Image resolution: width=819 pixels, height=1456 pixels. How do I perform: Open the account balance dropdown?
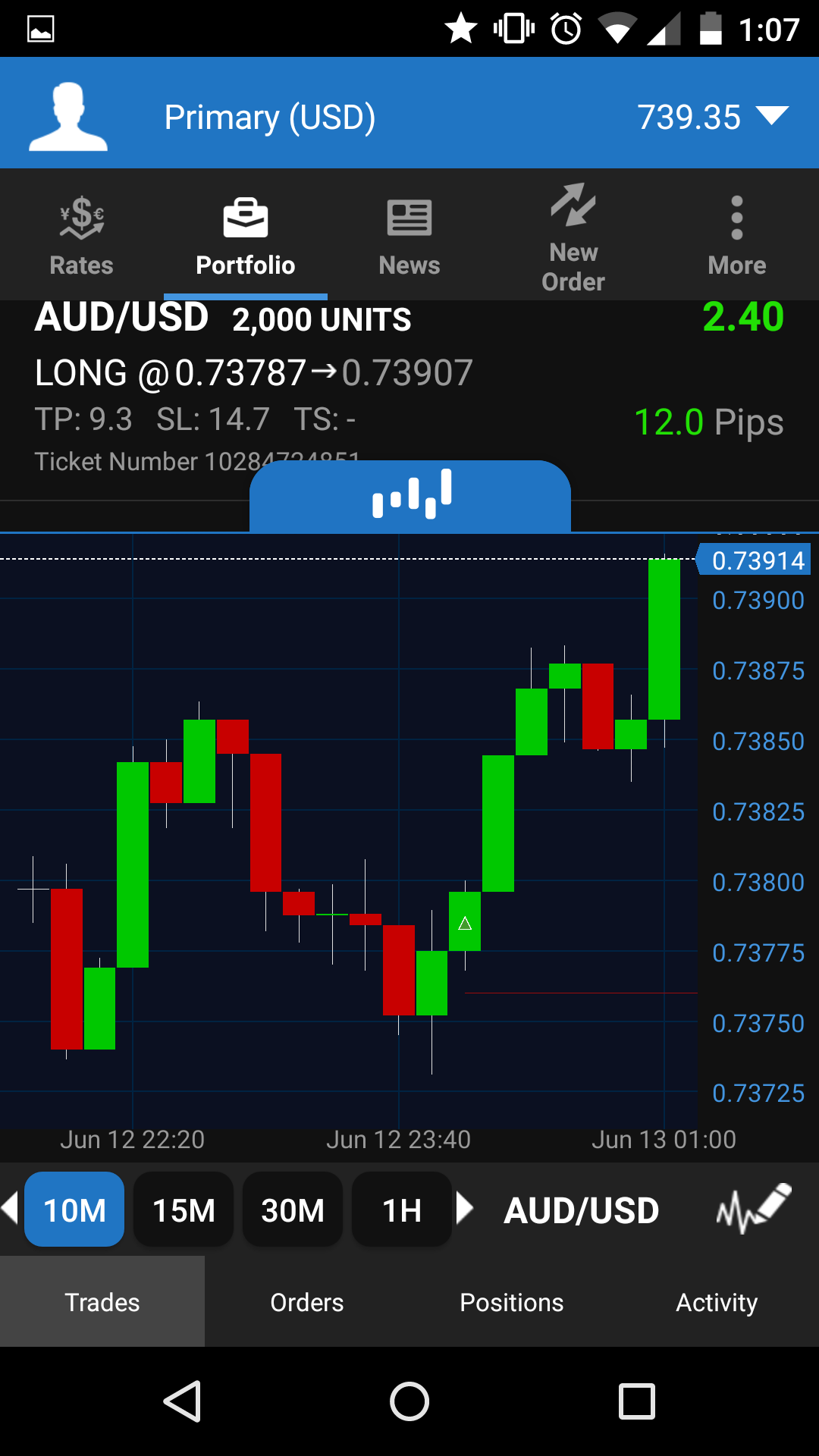tap(772, 117)
